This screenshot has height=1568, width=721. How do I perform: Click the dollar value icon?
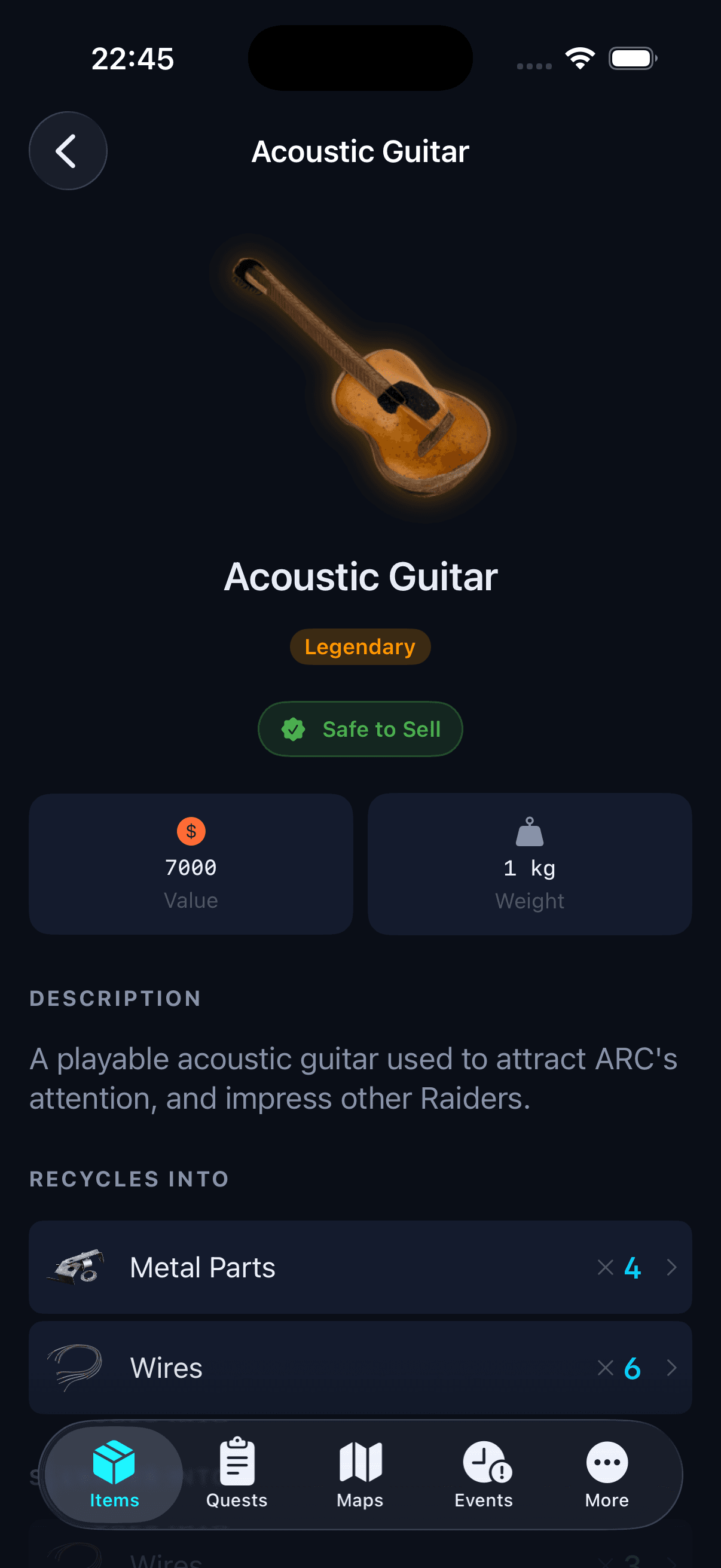pyautogui.click(x=191, y=830)
